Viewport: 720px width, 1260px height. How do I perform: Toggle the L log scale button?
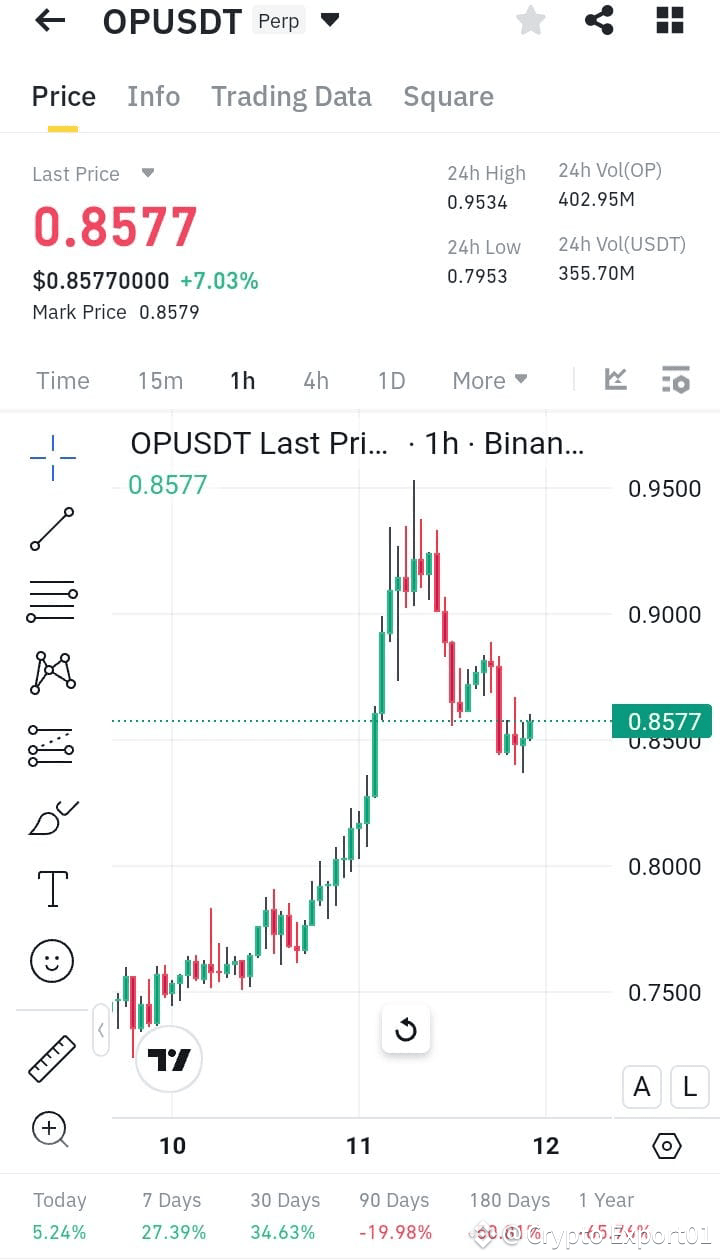pyautogui.click(x=689, y=1087)
